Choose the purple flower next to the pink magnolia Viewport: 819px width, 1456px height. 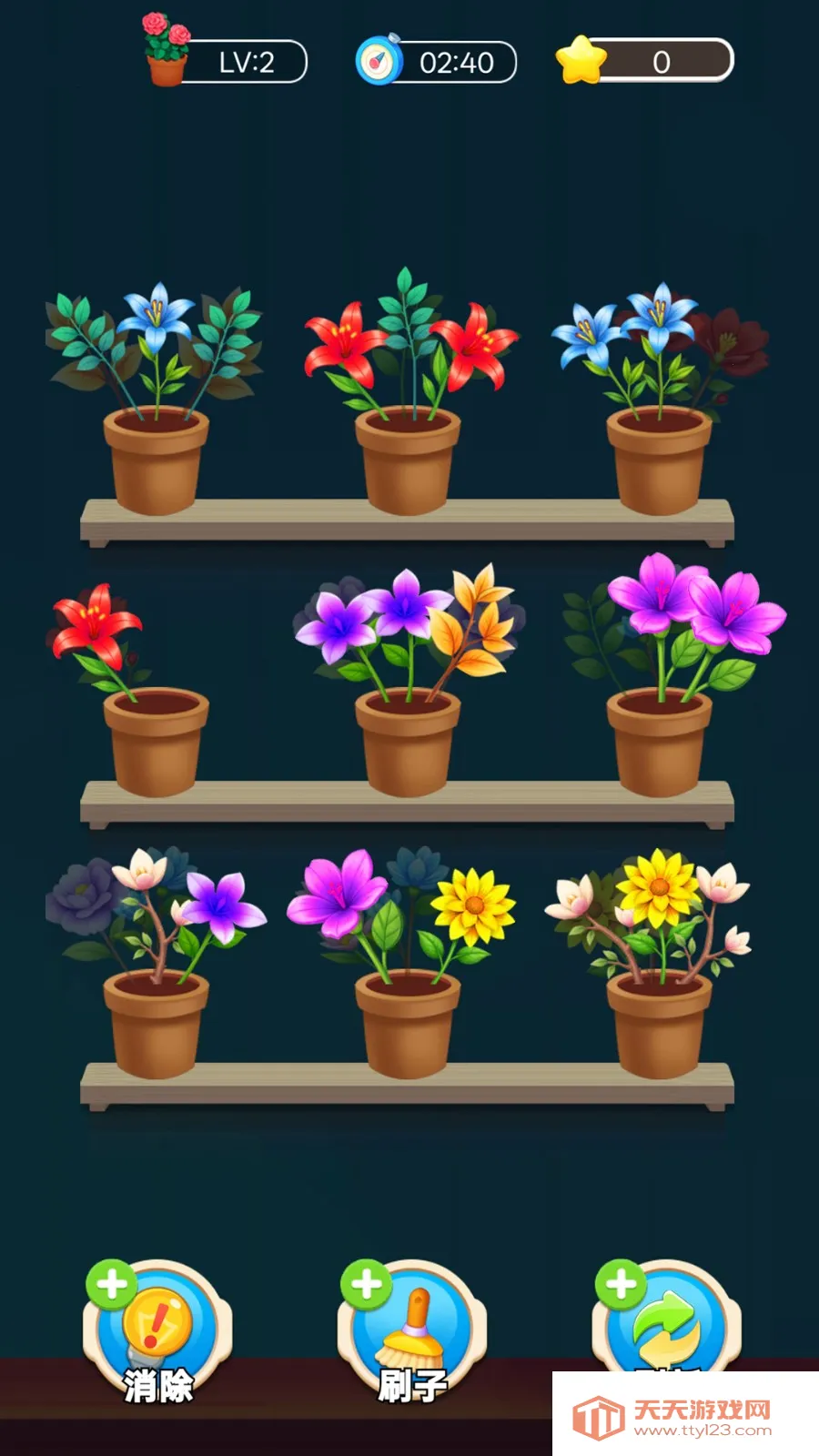coord(221,904)
